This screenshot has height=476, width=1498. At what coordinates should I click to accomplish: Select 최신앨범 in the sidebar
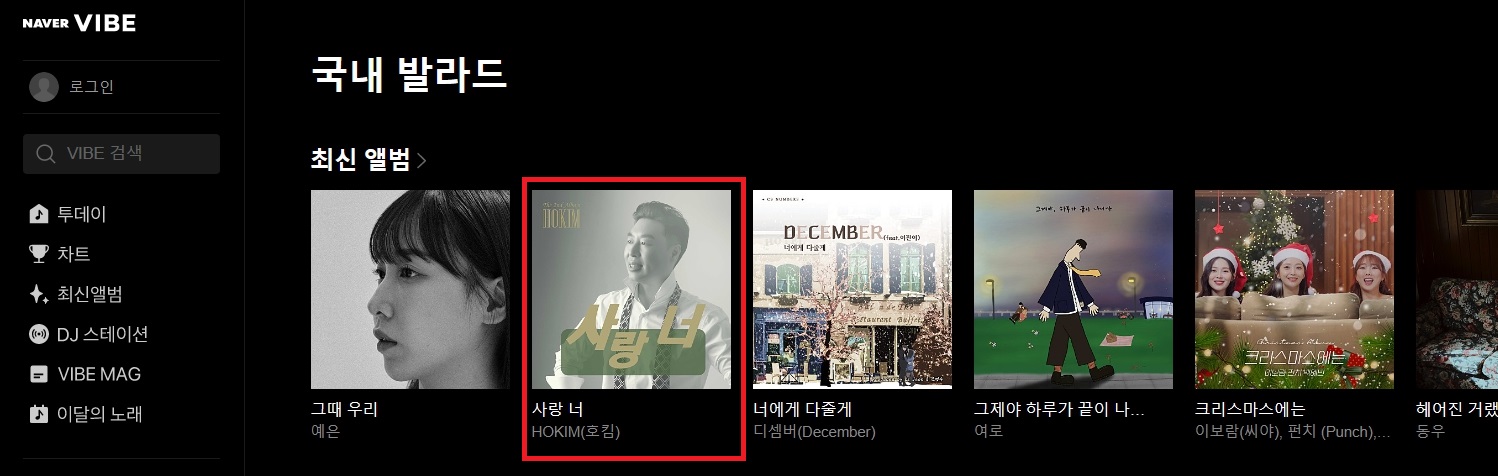point(89,294)
